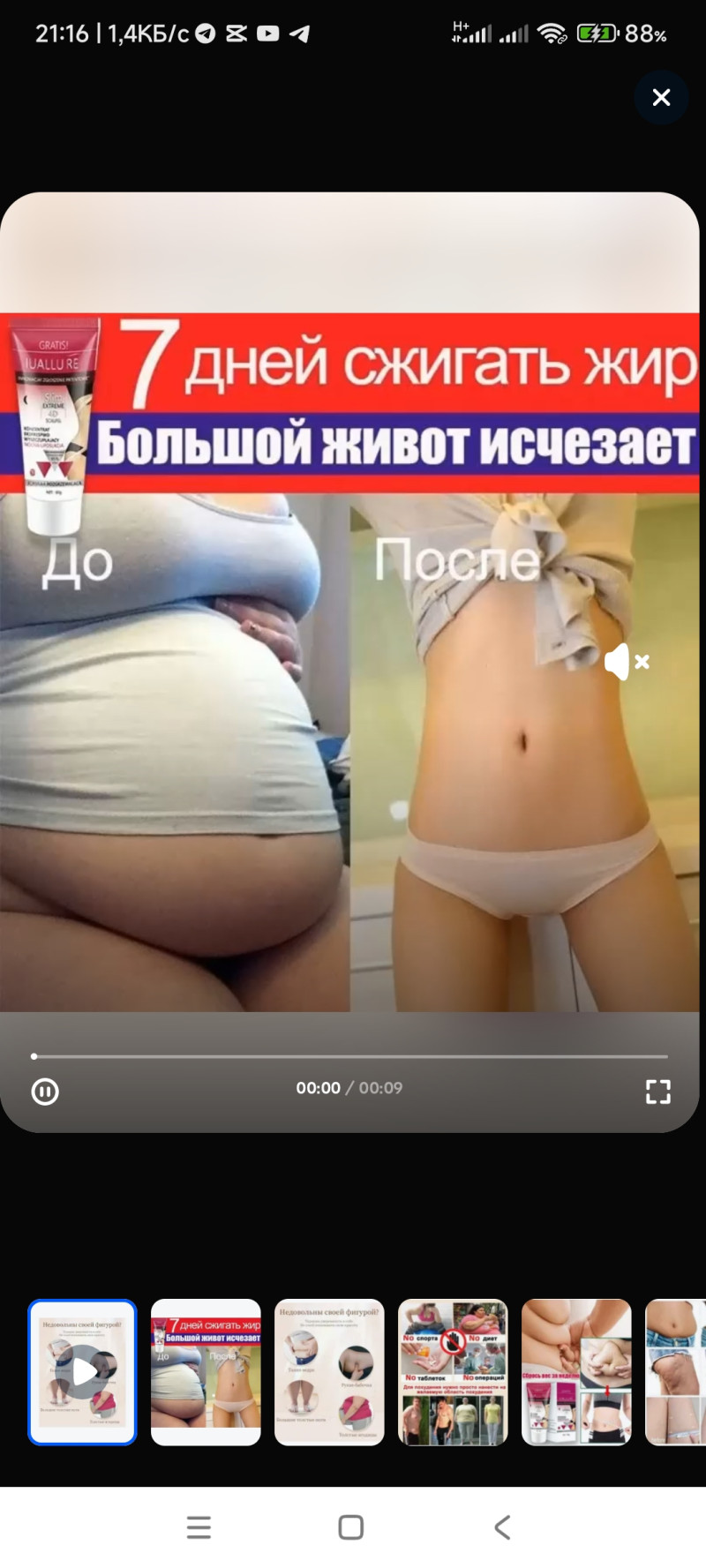
Task: Unmute the video sound
Action: [627, 661]
